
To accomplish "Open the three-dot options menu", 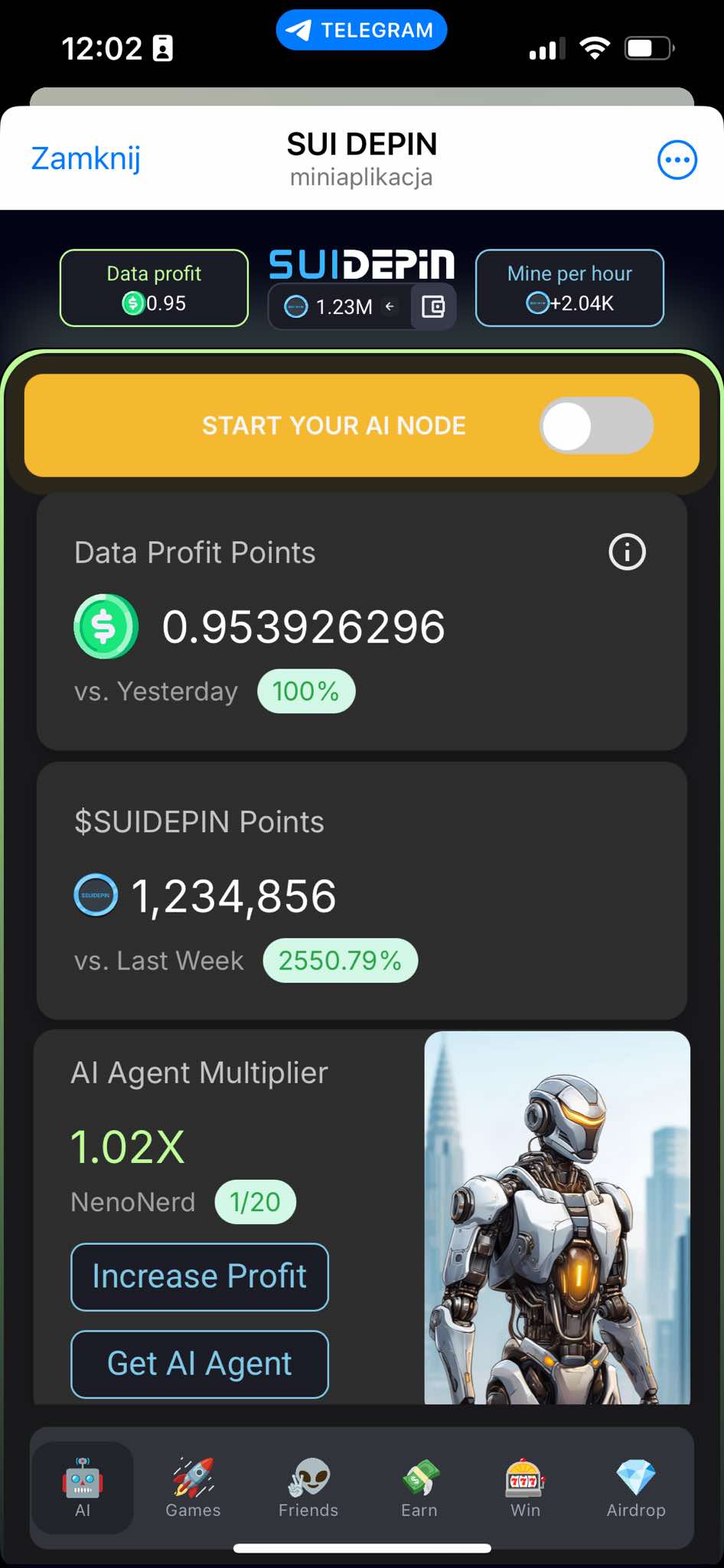I will [x=677, y=160].
